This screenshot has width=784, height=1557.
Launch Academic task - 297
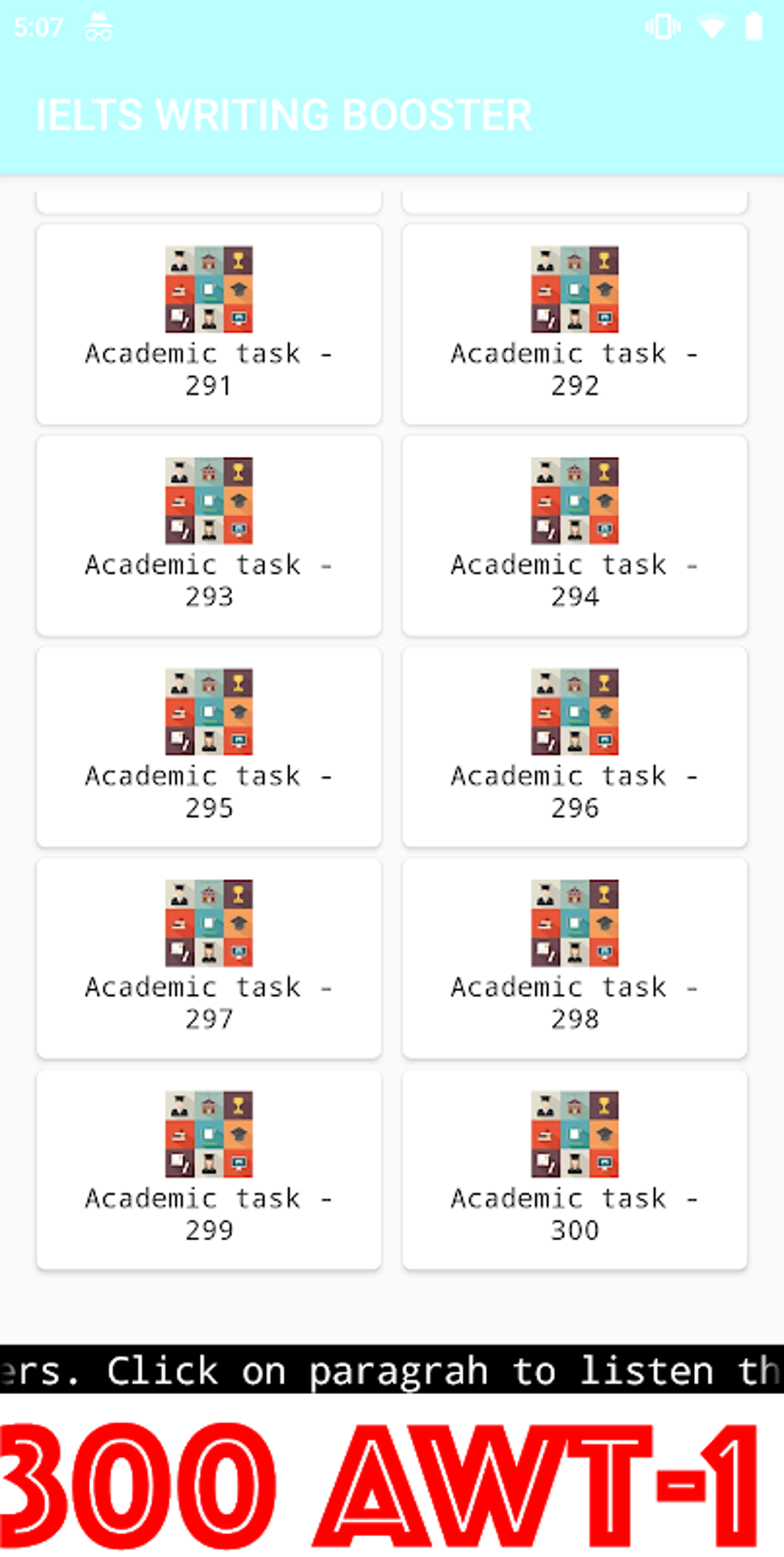(209, 958)
